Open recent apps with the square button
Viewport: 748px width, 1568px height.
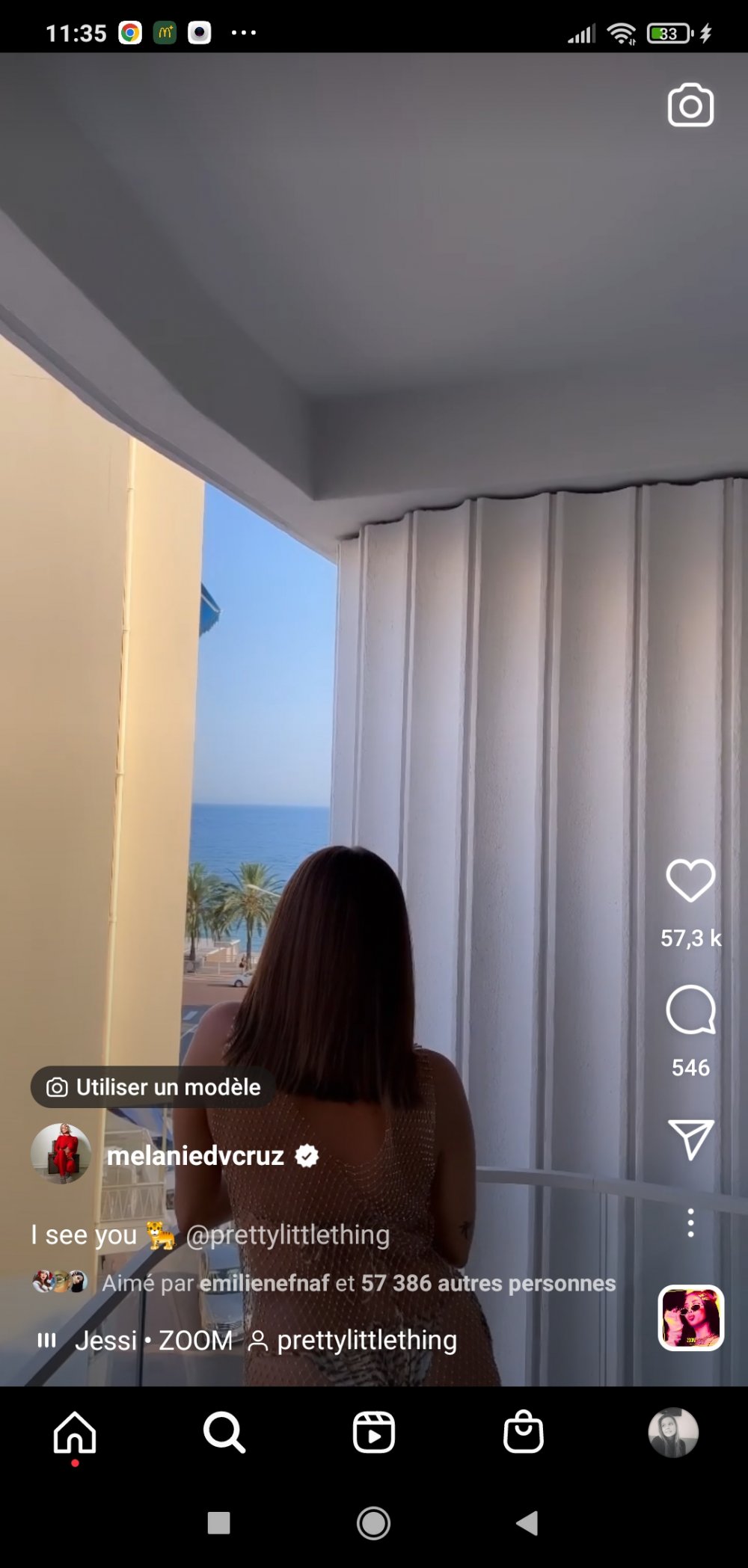(x=218, y=1523)
